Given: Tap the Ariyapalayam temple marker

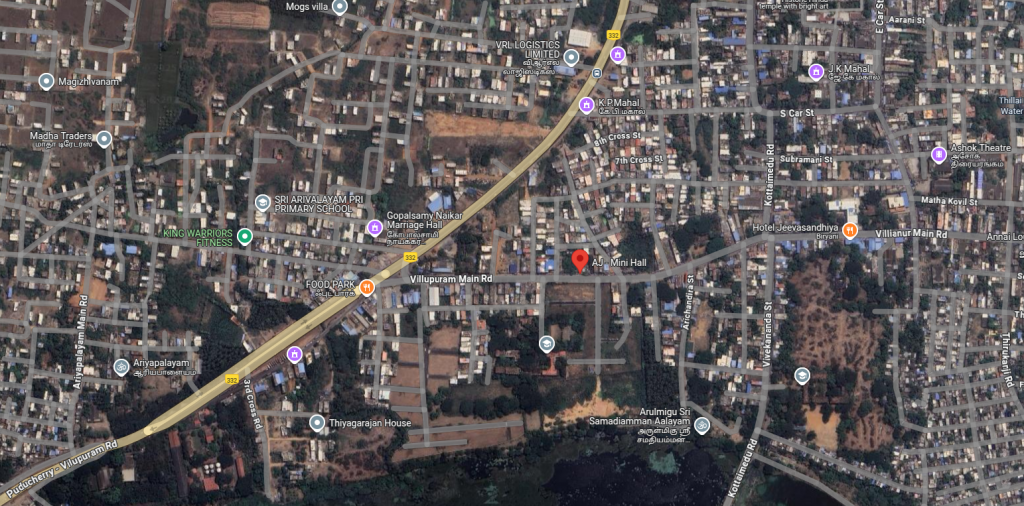Looking at the screenshot, I should click(121, 367).
